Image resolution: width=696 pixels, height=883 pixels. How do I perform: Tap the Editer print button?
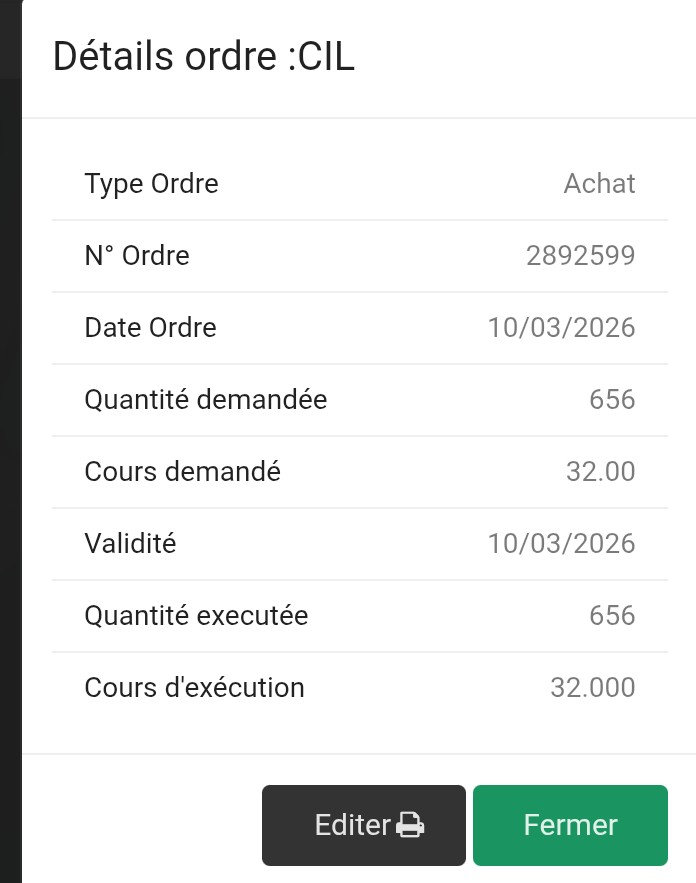[364, 825]
